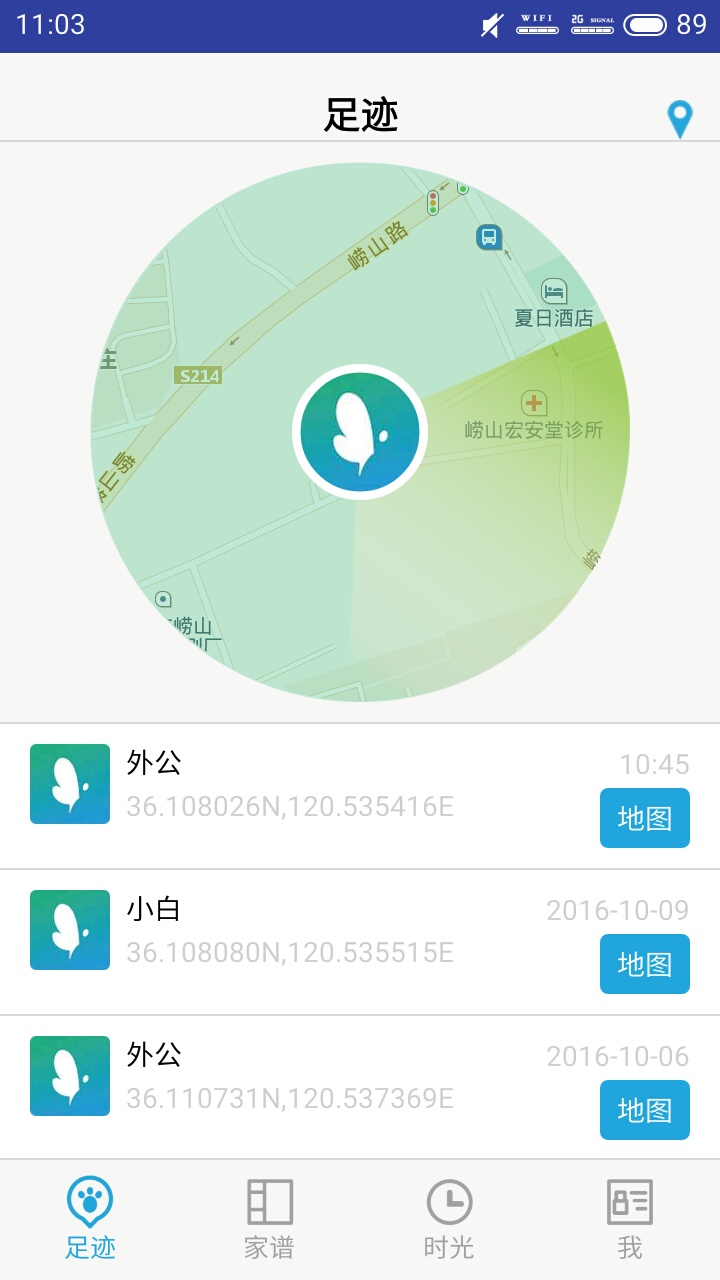This screenshot has height=1280, width=720.
Task: Tap the pet avatar marker on the map
Action: pyautogui.click(x=360, y=430)
